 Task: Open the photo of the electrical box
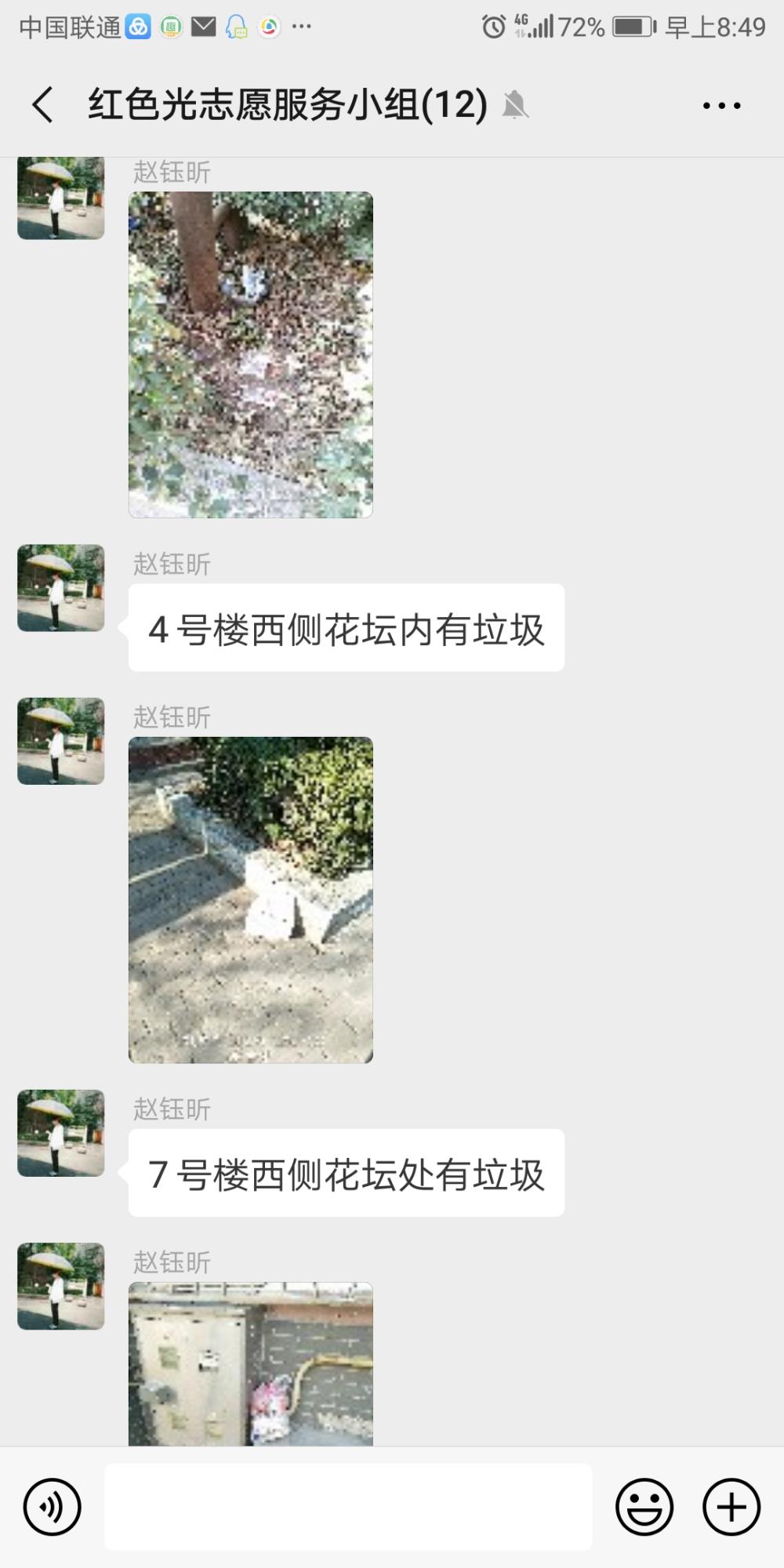click(251, 1363)
